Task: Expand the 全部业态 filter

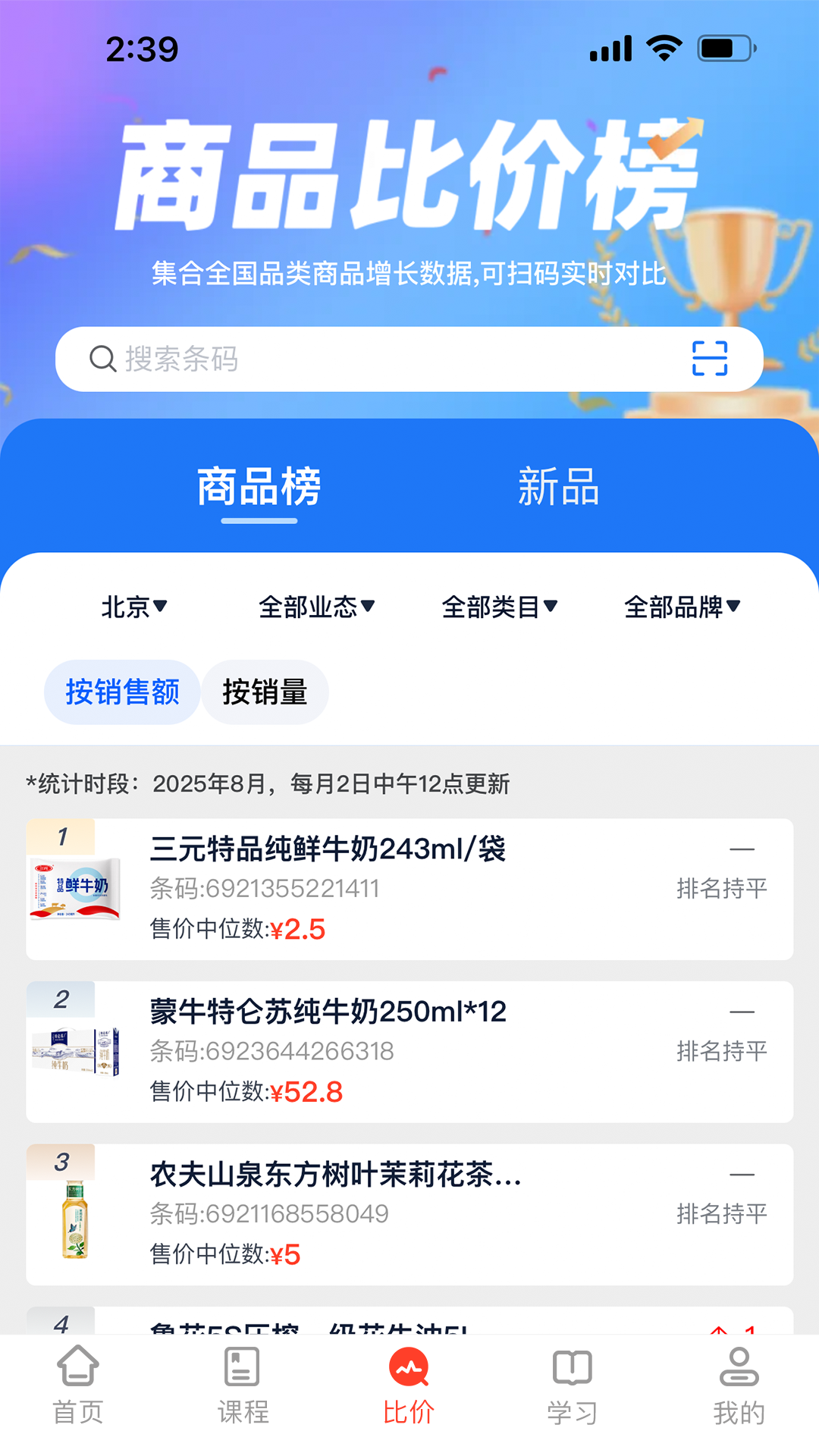Action: pyautogui.click(x=316, y=607)
